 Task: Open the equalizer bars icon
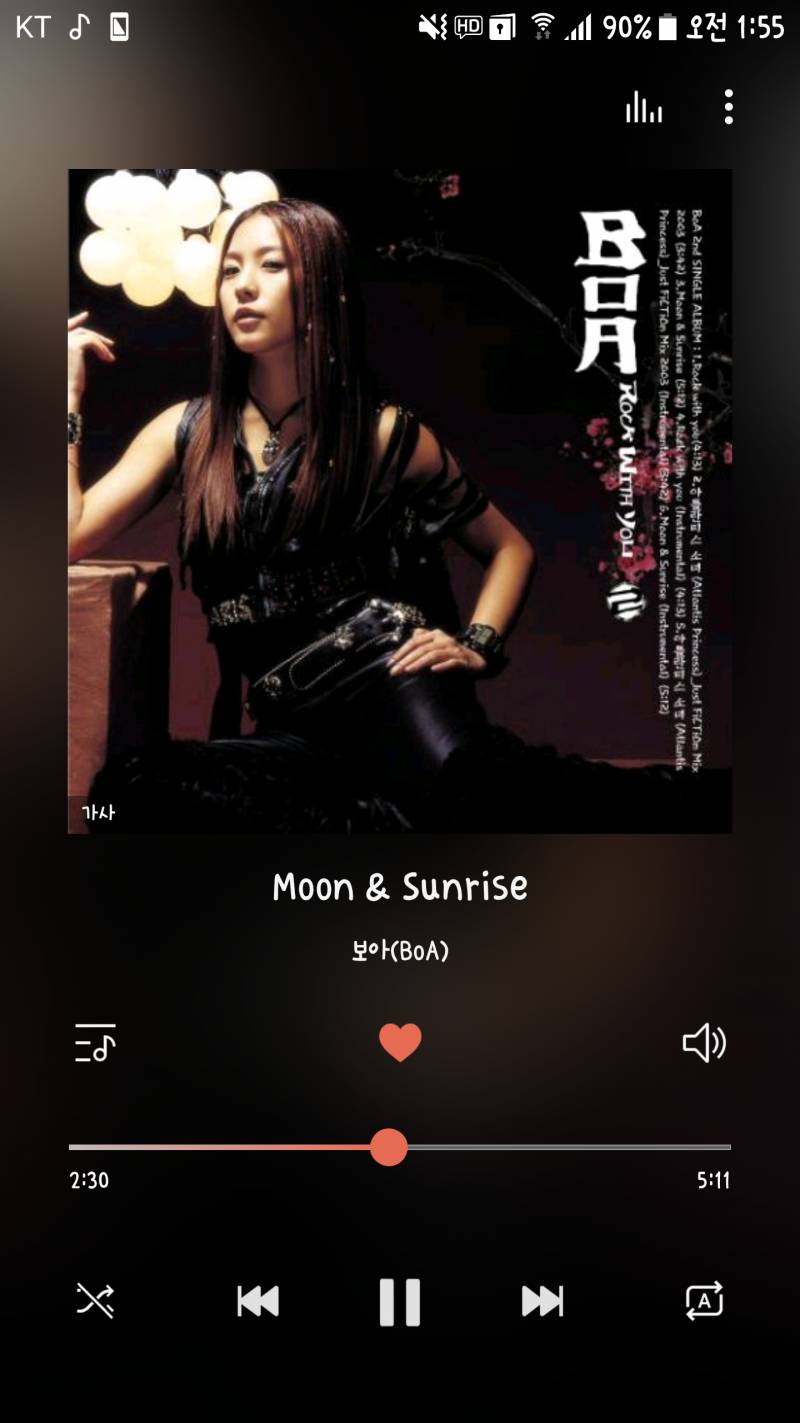click(x=644, y=107)
